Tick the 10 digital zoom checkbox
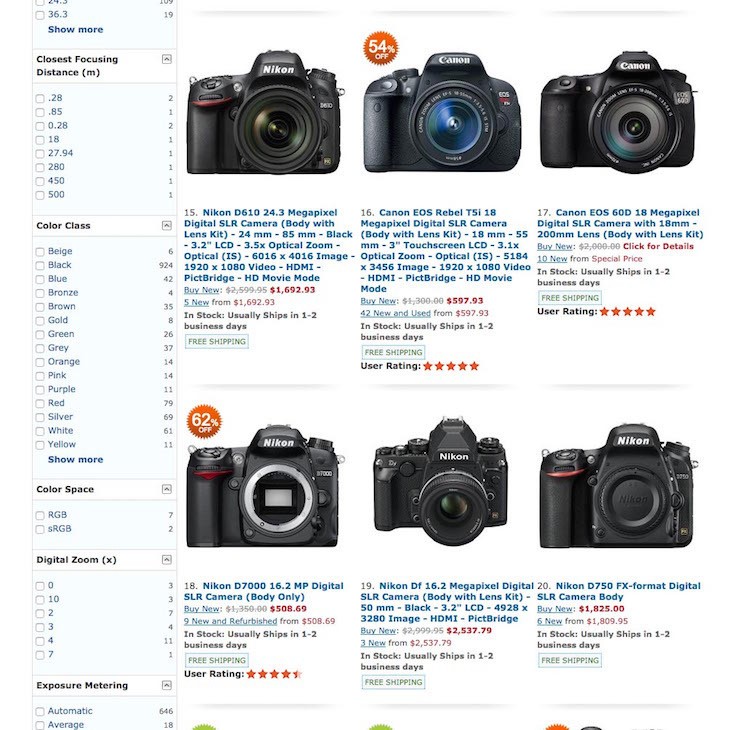The height and width of the screenshot is (730, 750). tap(40, 599)
